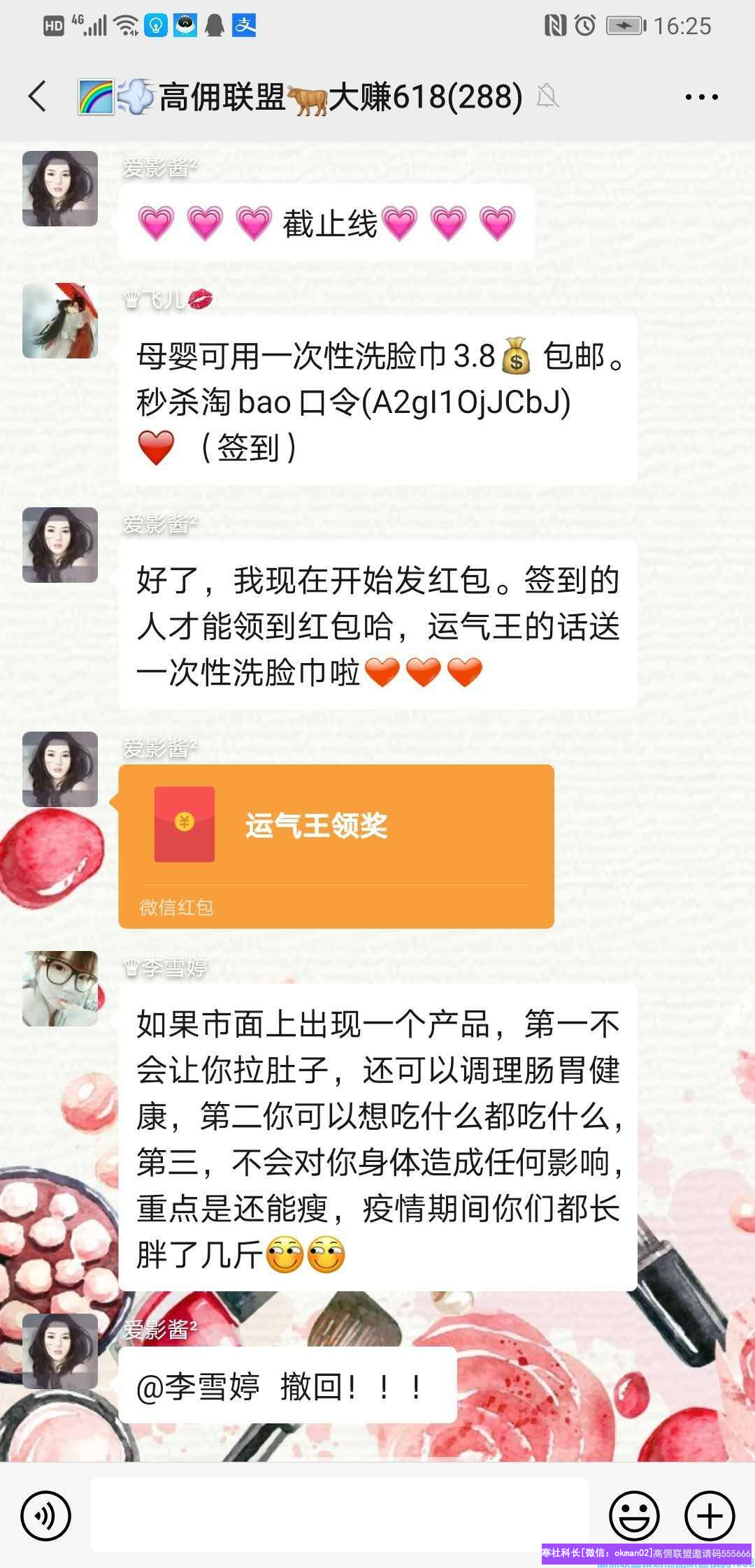Open the plus attachment menu
Screen dimensions: 755x1568
tap(709, 1516)
